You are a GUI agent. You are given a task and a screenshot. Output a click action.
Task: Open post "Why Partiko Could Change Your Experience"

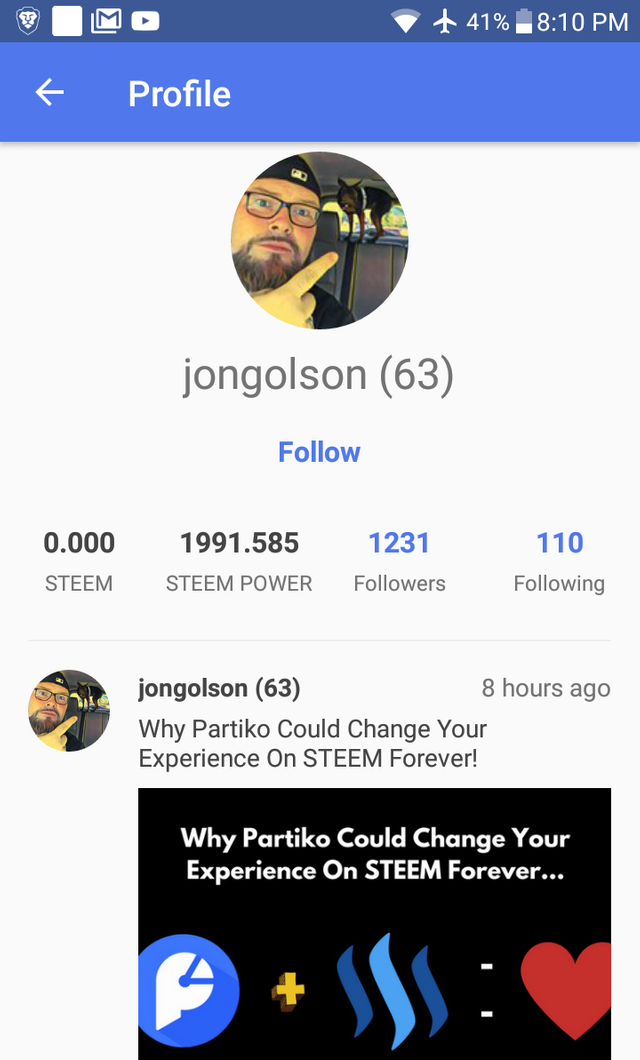(312, 743)
